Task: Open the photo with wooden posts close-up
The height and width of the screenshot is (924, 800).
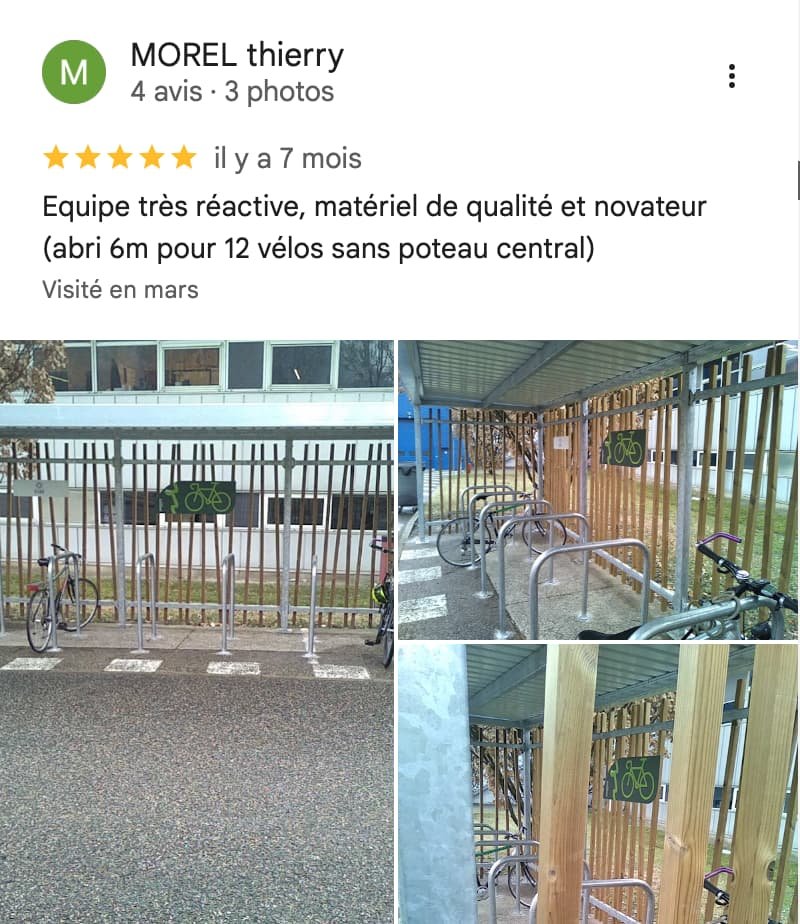Action: (598, 784)
